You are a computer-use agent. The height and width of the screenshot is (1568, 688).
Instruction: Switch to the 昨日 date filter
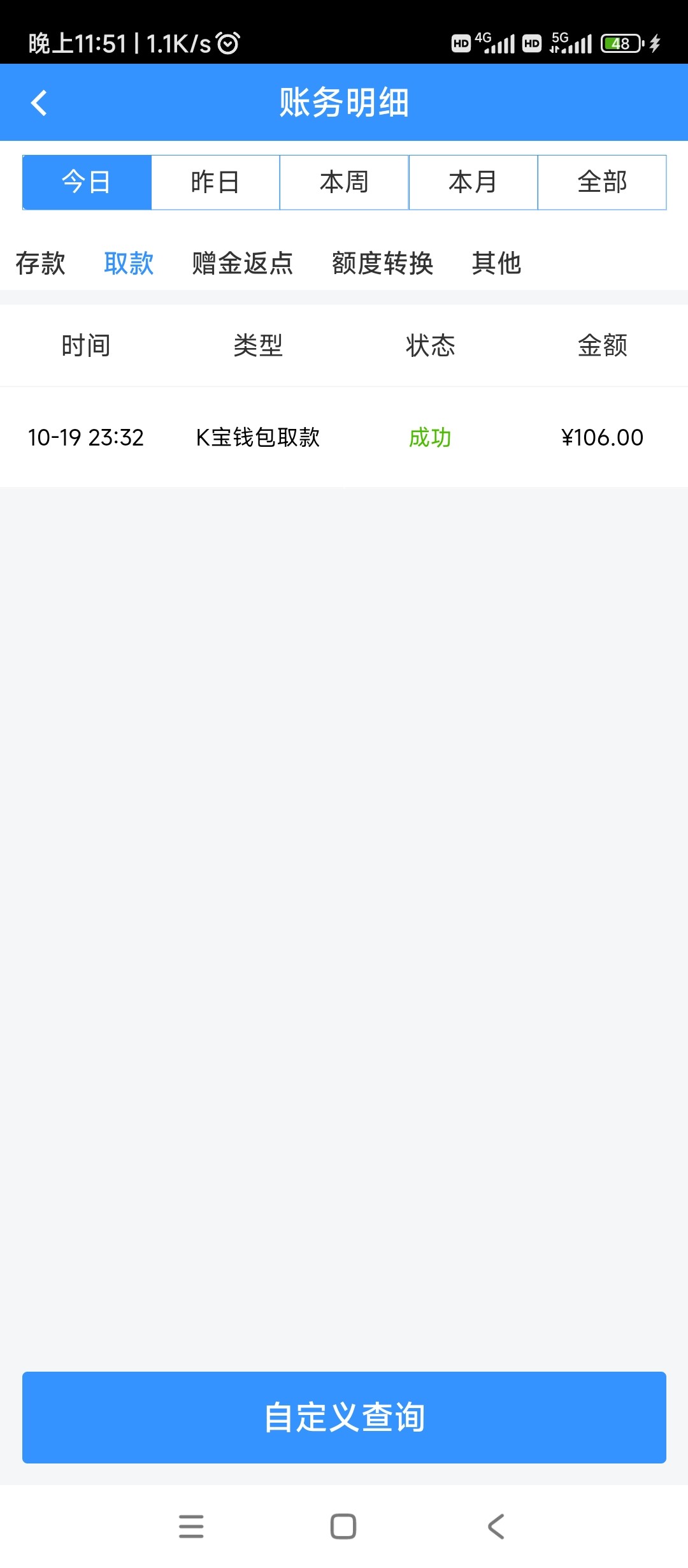tap(215, 182)
